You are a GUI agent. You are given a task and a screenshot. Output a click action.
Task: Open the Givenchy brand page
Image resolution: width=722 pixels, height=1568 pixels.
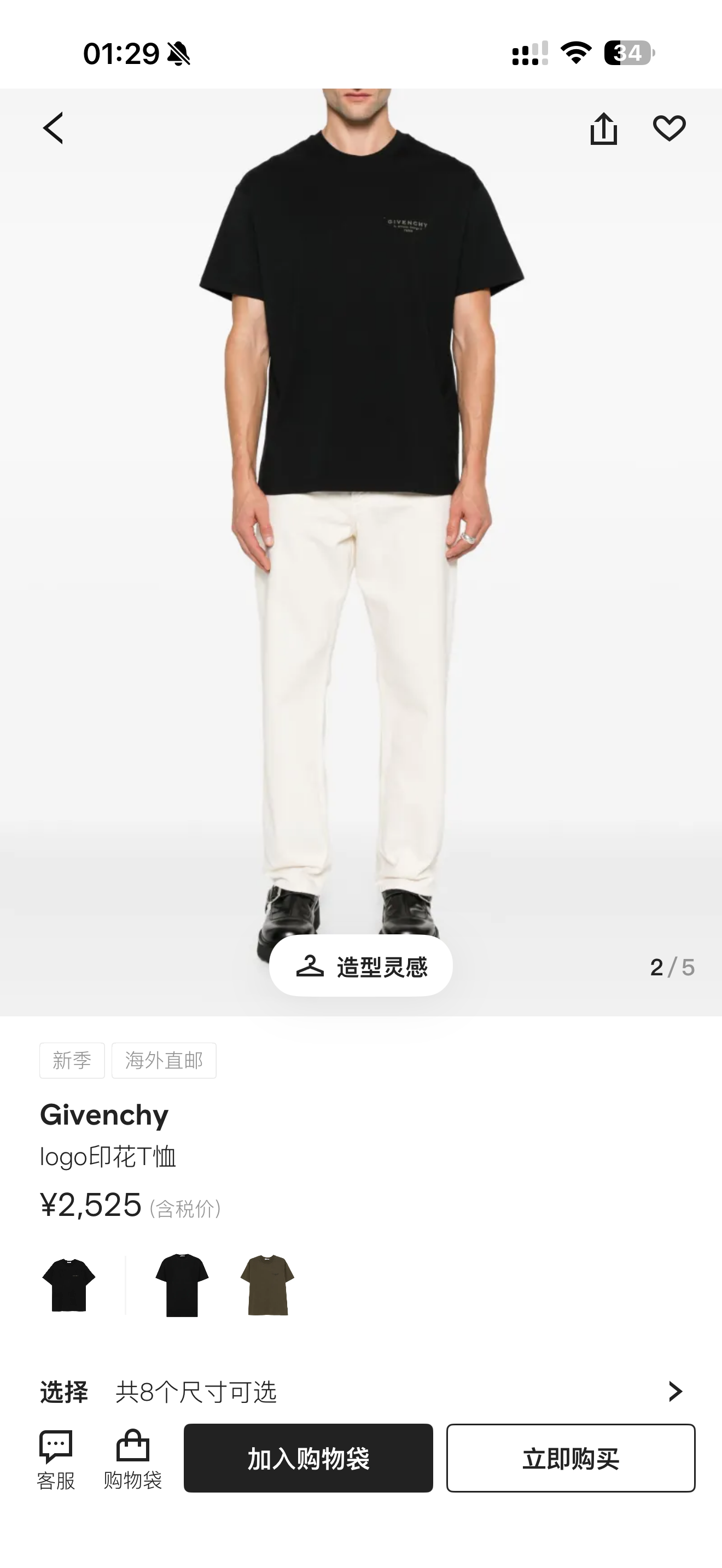tap(104, 1115)
